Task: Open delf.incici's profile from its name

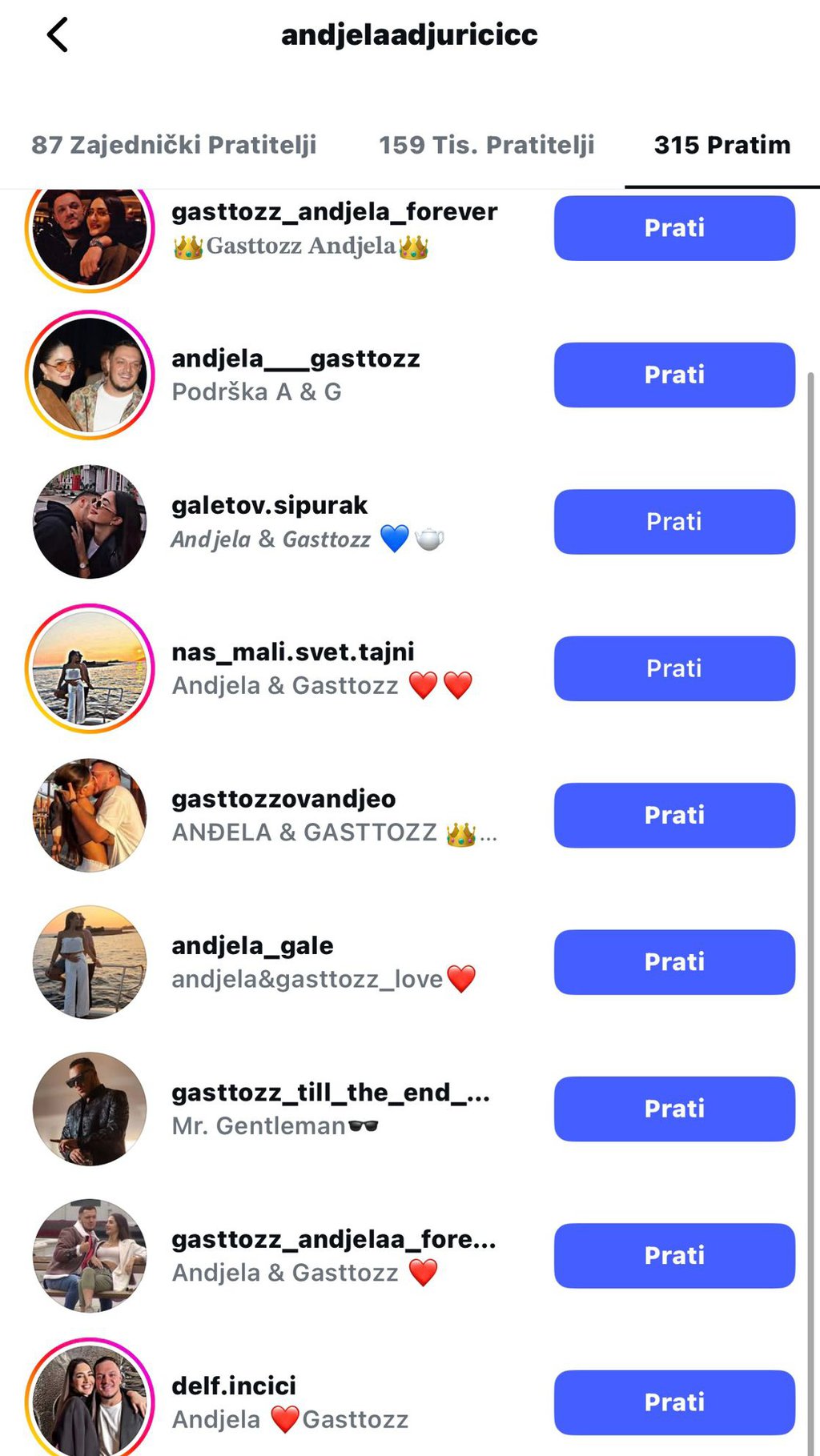Action: 233,1384
